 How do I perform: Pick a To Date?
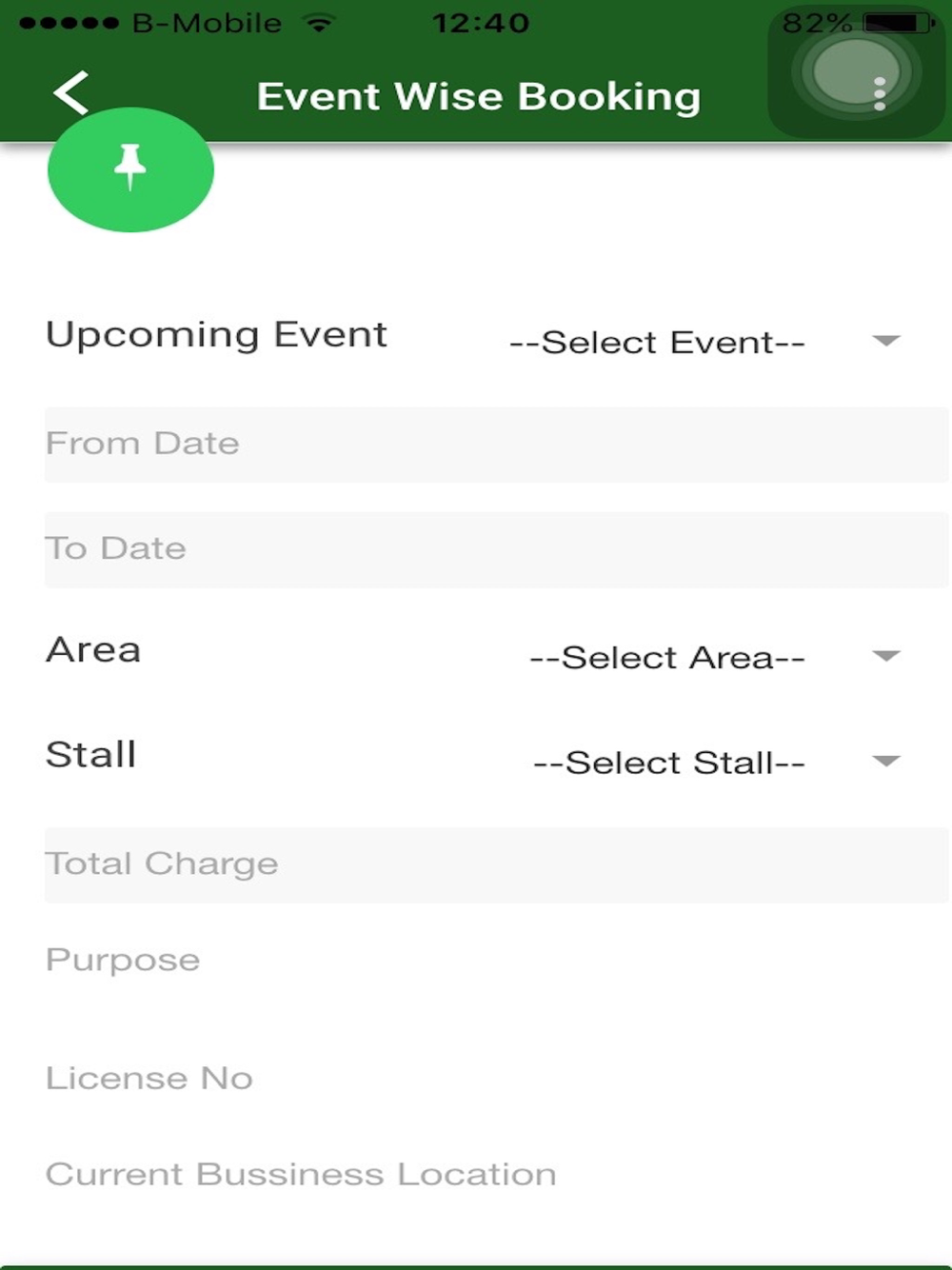tap(495, 549)
